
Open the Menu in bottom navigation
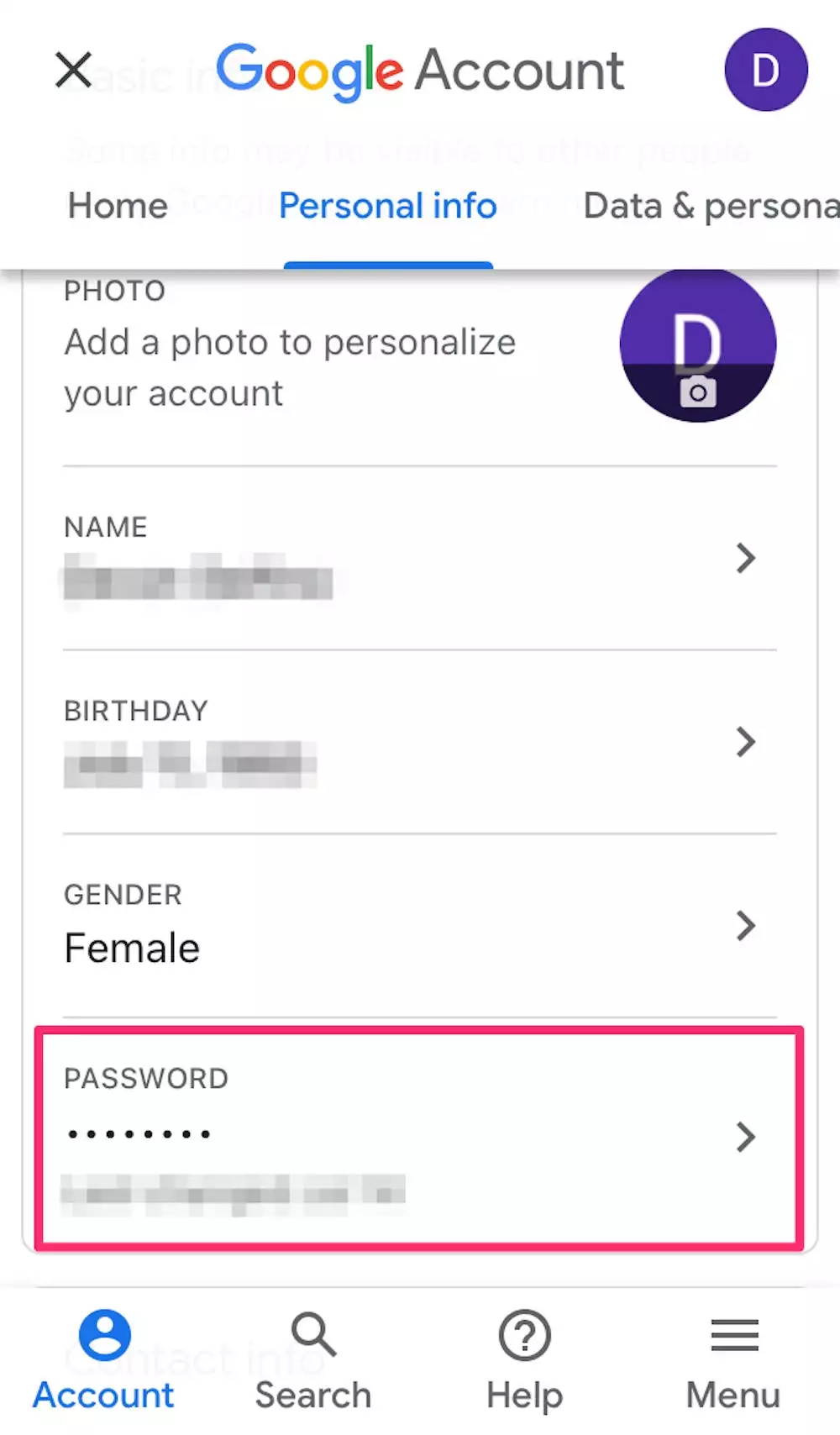click(733, 1361)
